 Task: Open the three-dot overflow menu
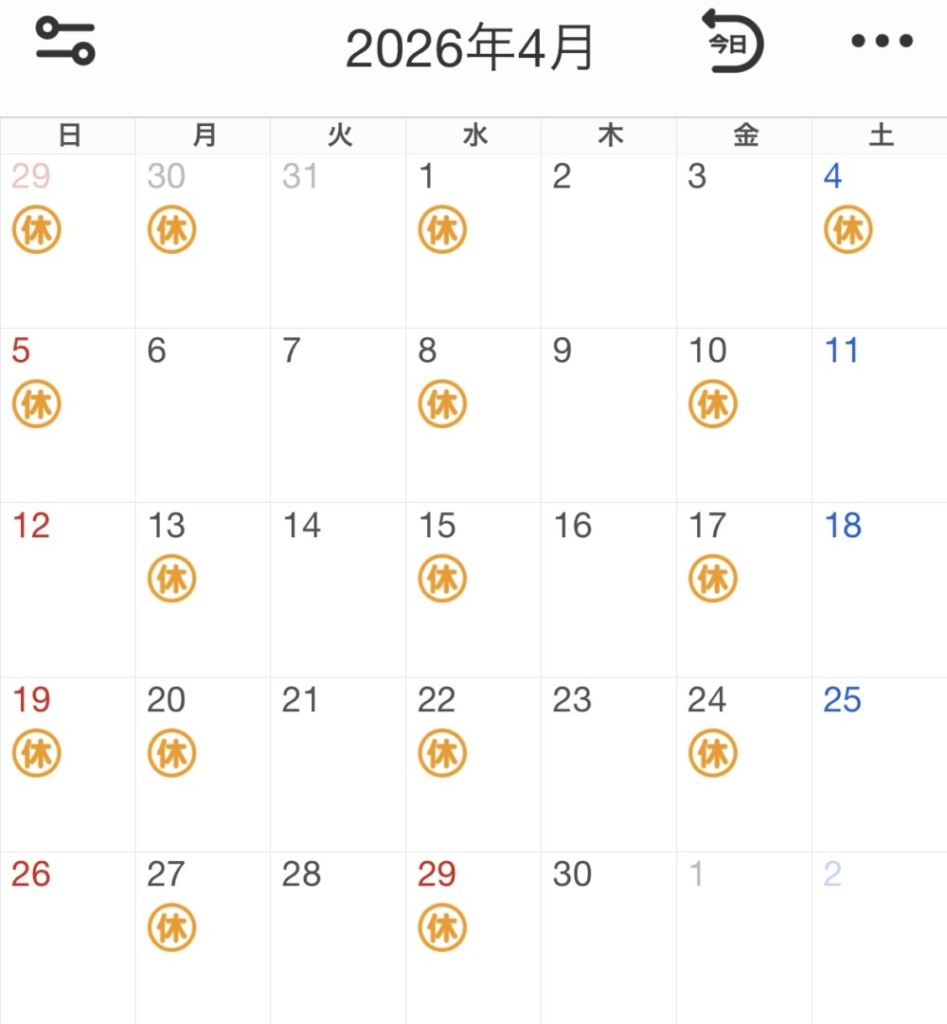881,42
